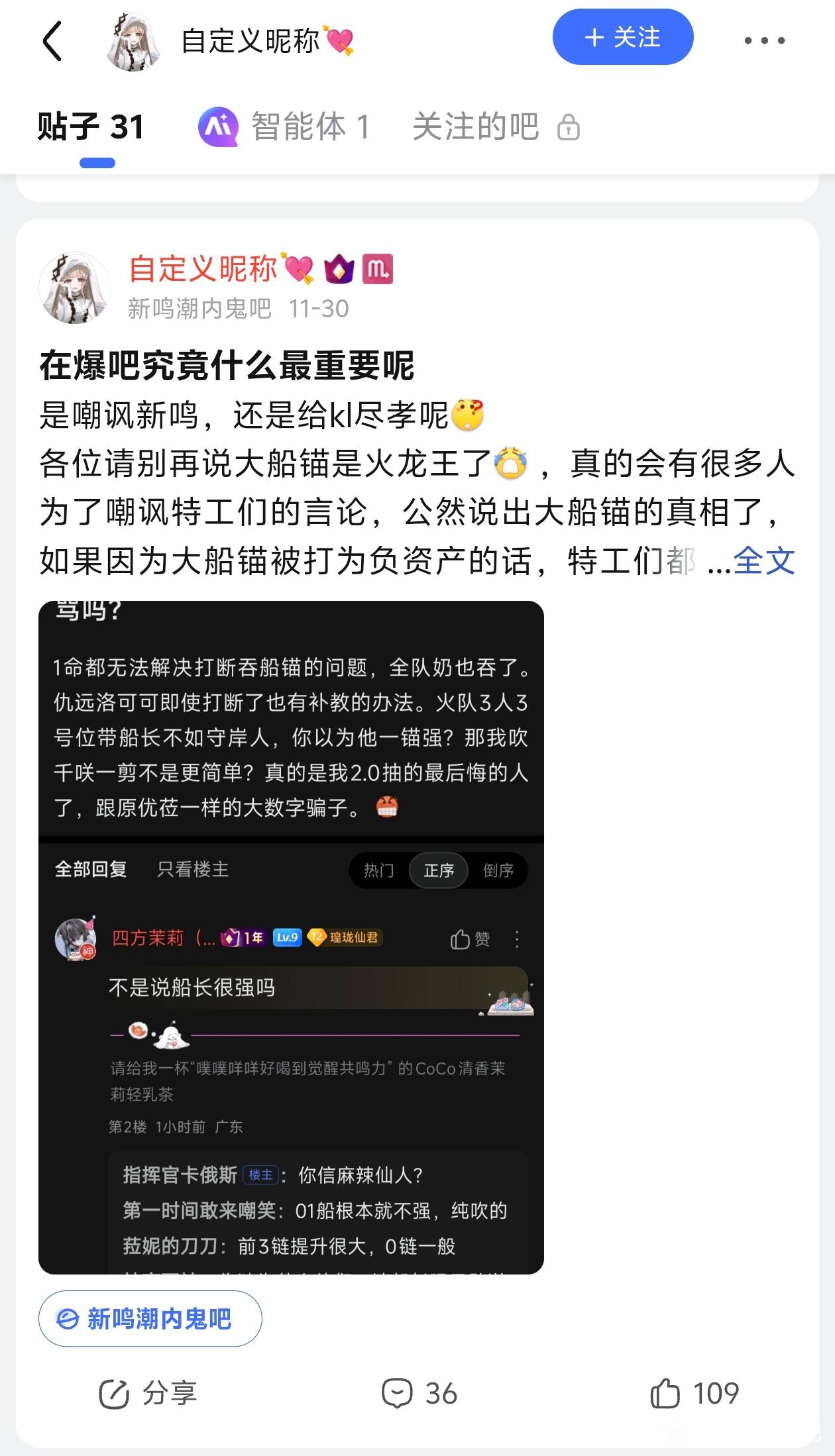Open post titled 在爆吧究竟什么最重要呢

227,365
